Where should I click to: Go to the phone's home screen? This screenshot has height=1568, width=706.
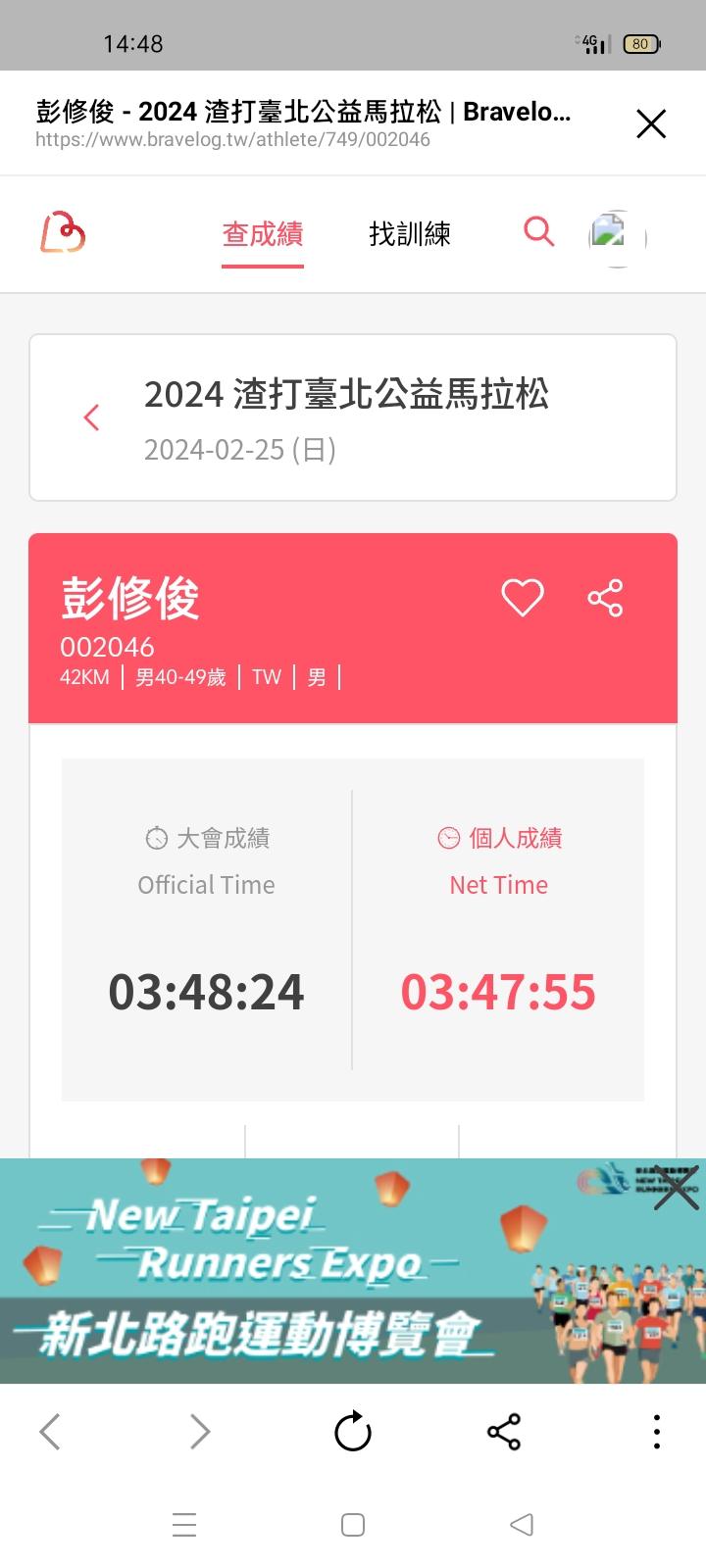click(x=353, y=1524)
